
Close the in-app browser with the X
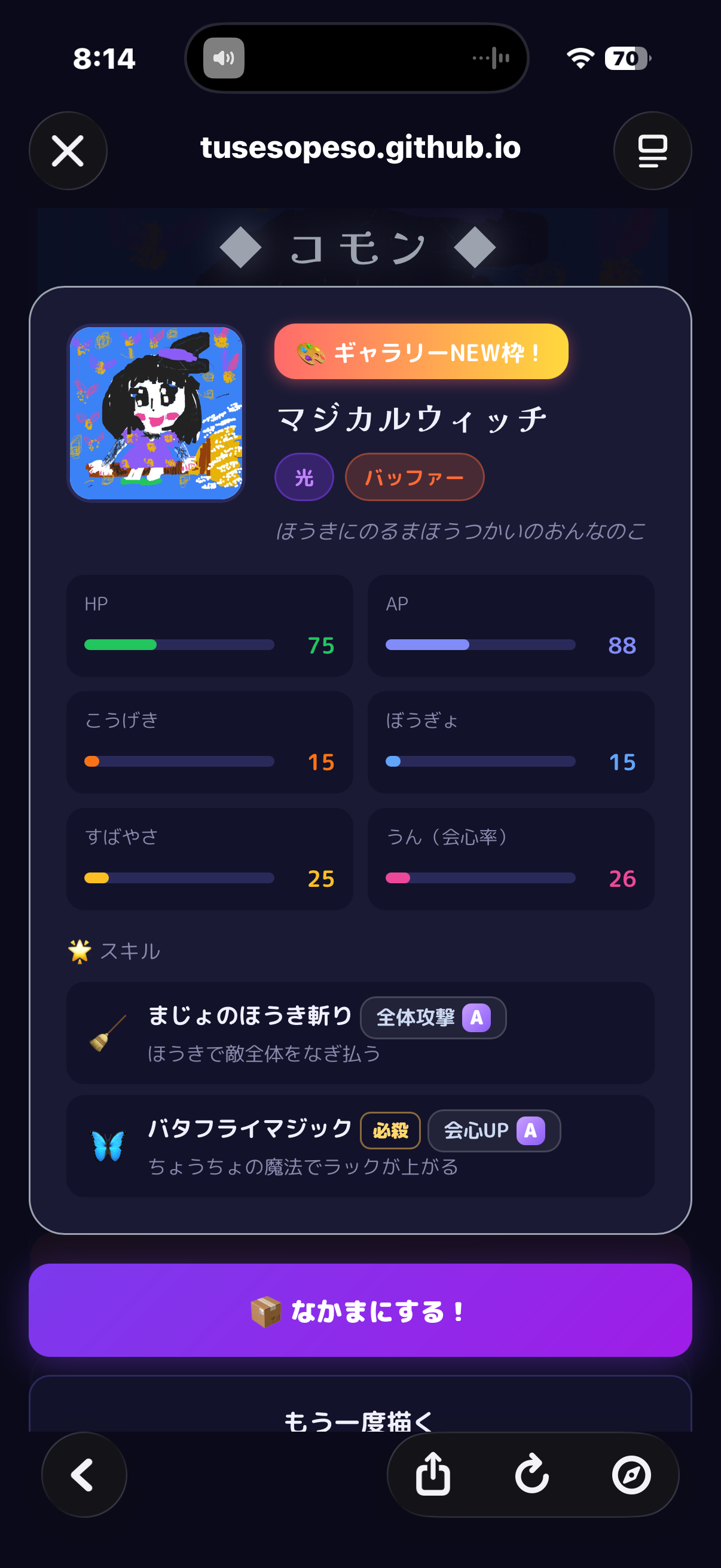coord(68,150)
